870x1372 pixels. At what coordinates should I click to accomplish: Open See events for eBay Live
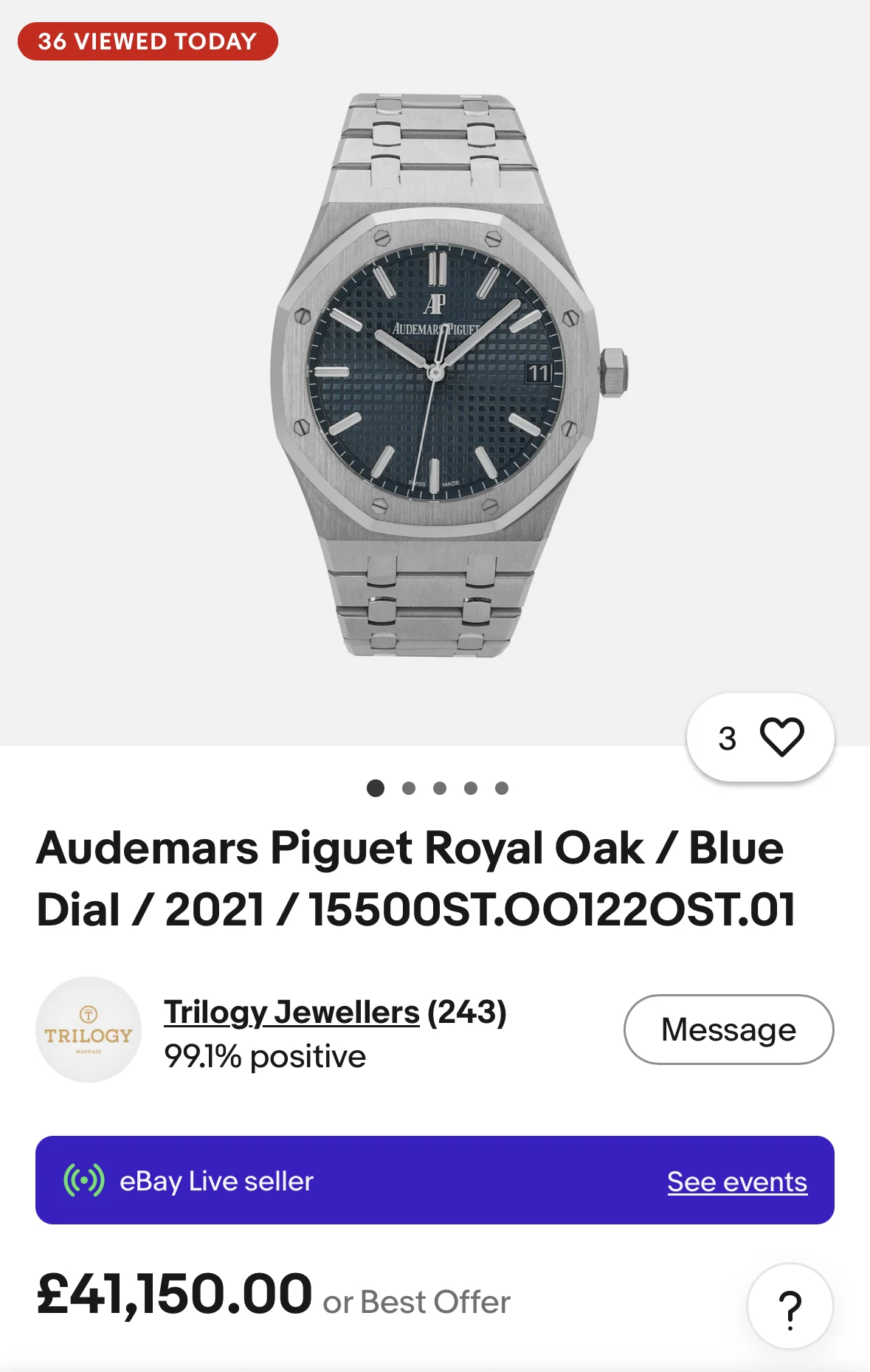pos(737,1182)
